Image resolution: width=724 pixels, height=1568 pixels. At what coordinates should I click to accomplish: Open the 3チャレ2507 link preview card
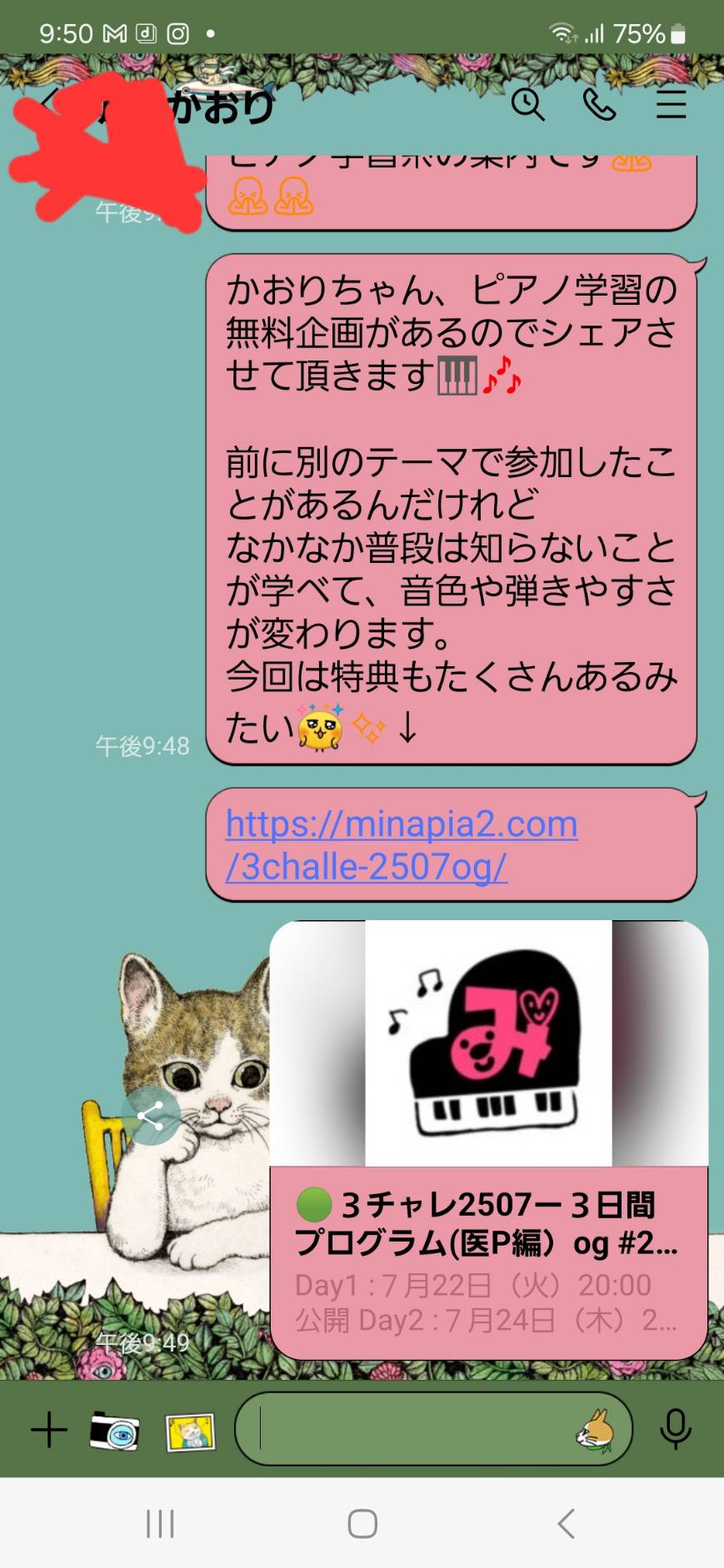coord(489,1140)
